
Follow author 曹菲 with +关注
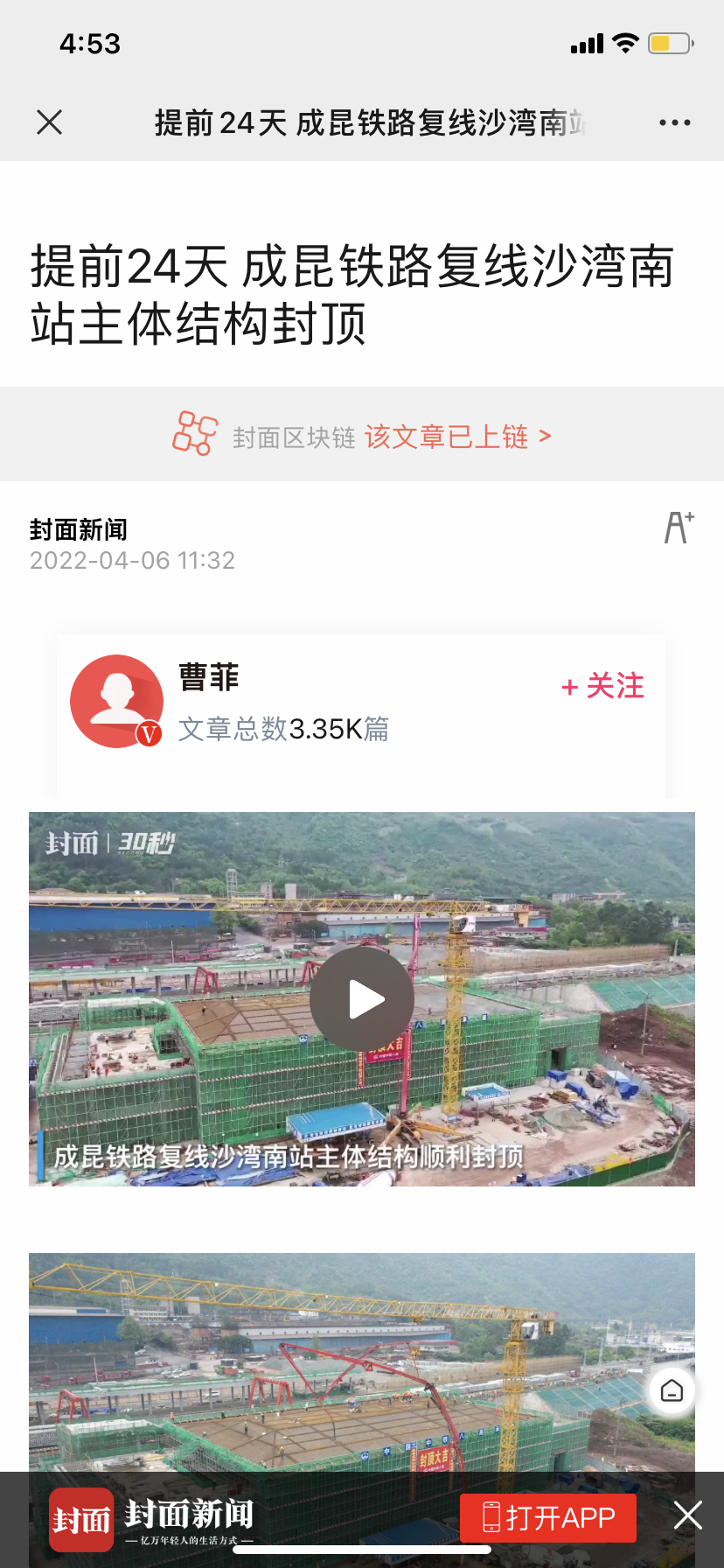tap(602, 686)
